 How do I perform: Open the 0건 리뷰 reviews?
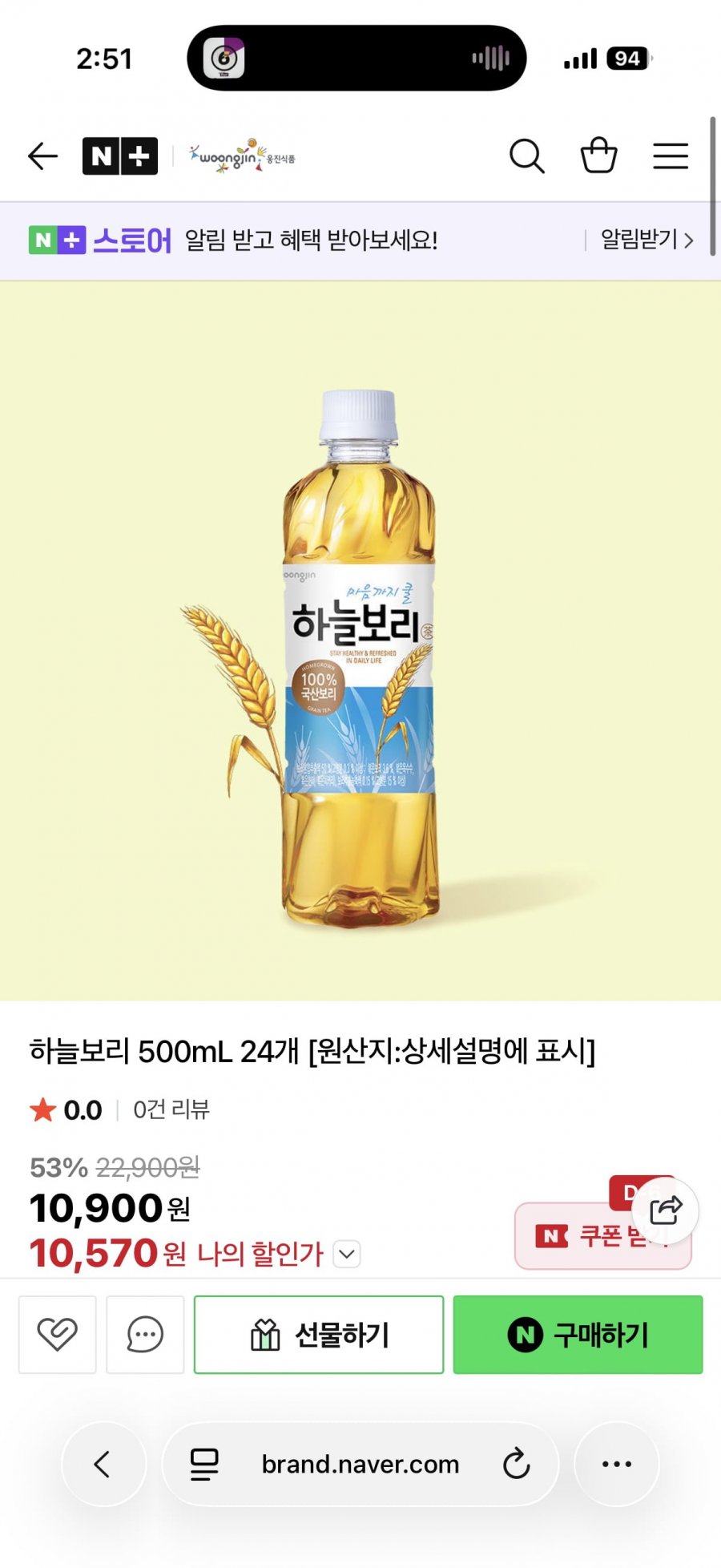pyautogui.click(x=171, y=1109)
